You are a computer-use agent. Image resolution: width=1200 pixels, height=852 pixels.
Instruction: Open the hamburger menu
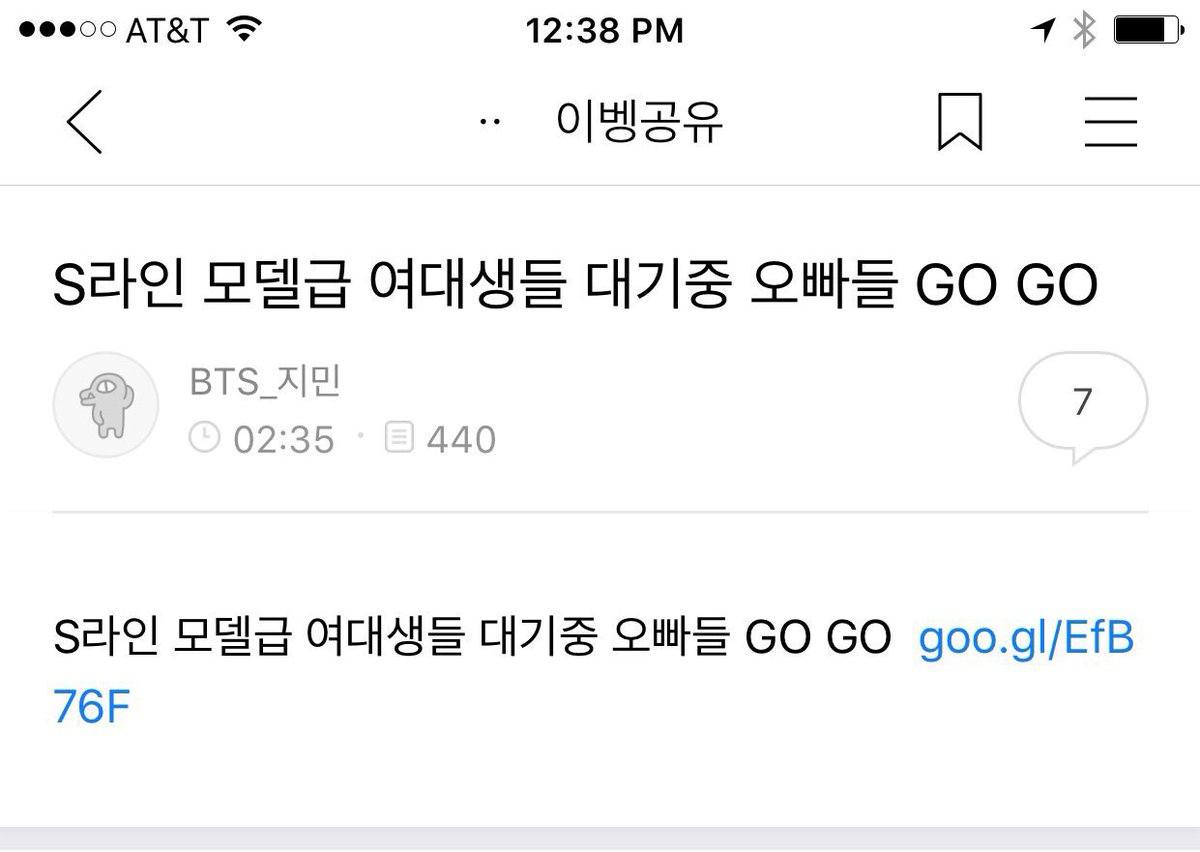click(x=1111, y=122)
